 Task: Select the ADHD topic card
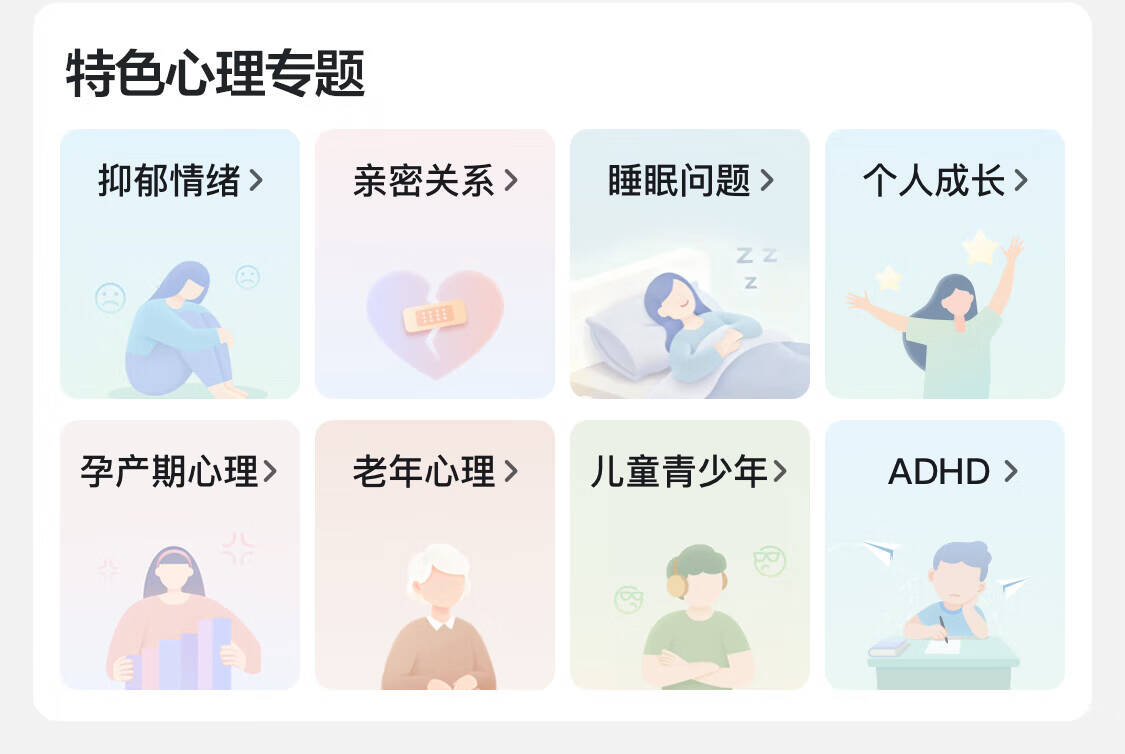(x=945, y=554)
